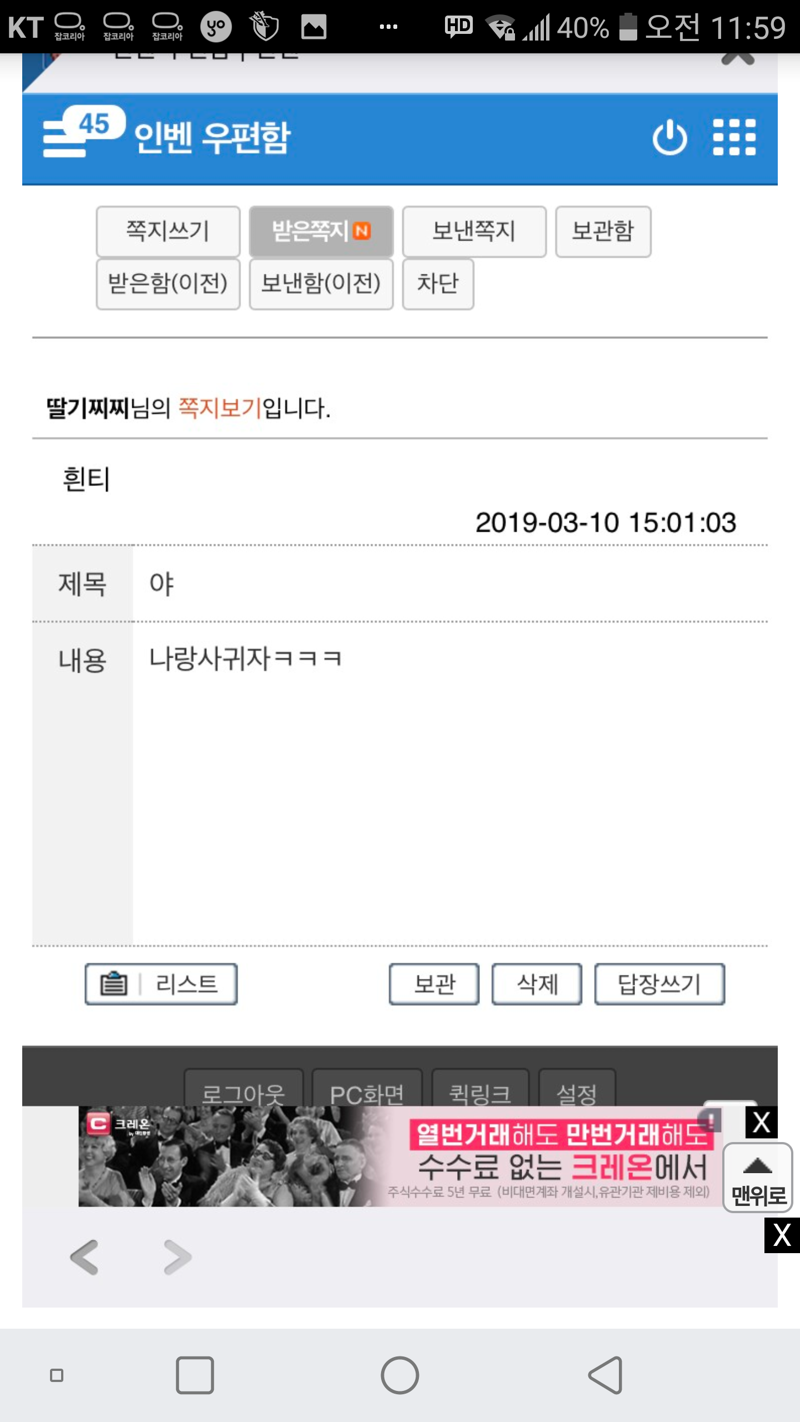Viewport: 800px width, 1422px height.
Task: Open 받은함(이전) tab
Action: click(x=168, y=284)
